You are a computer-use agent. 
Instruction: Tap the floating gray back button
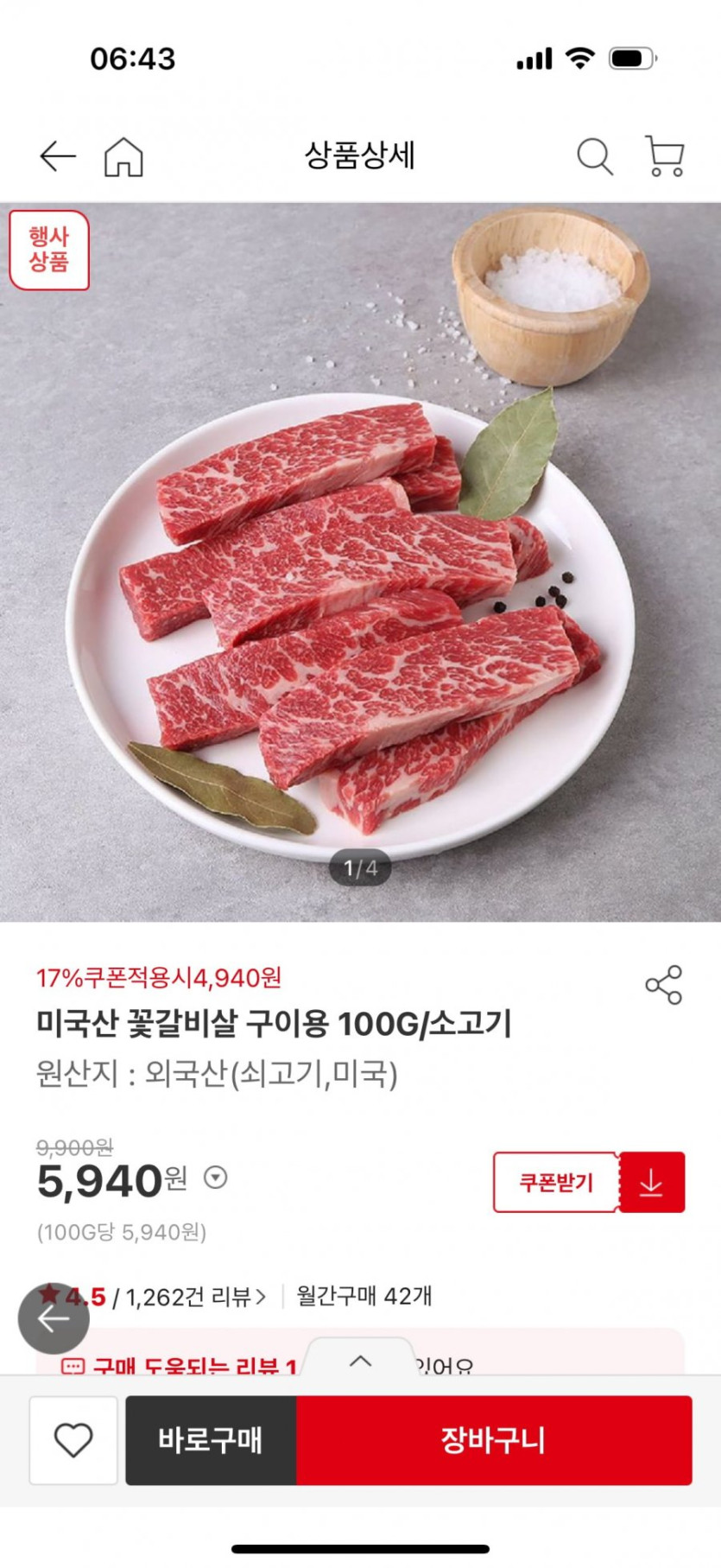(x=54, y=1318)
